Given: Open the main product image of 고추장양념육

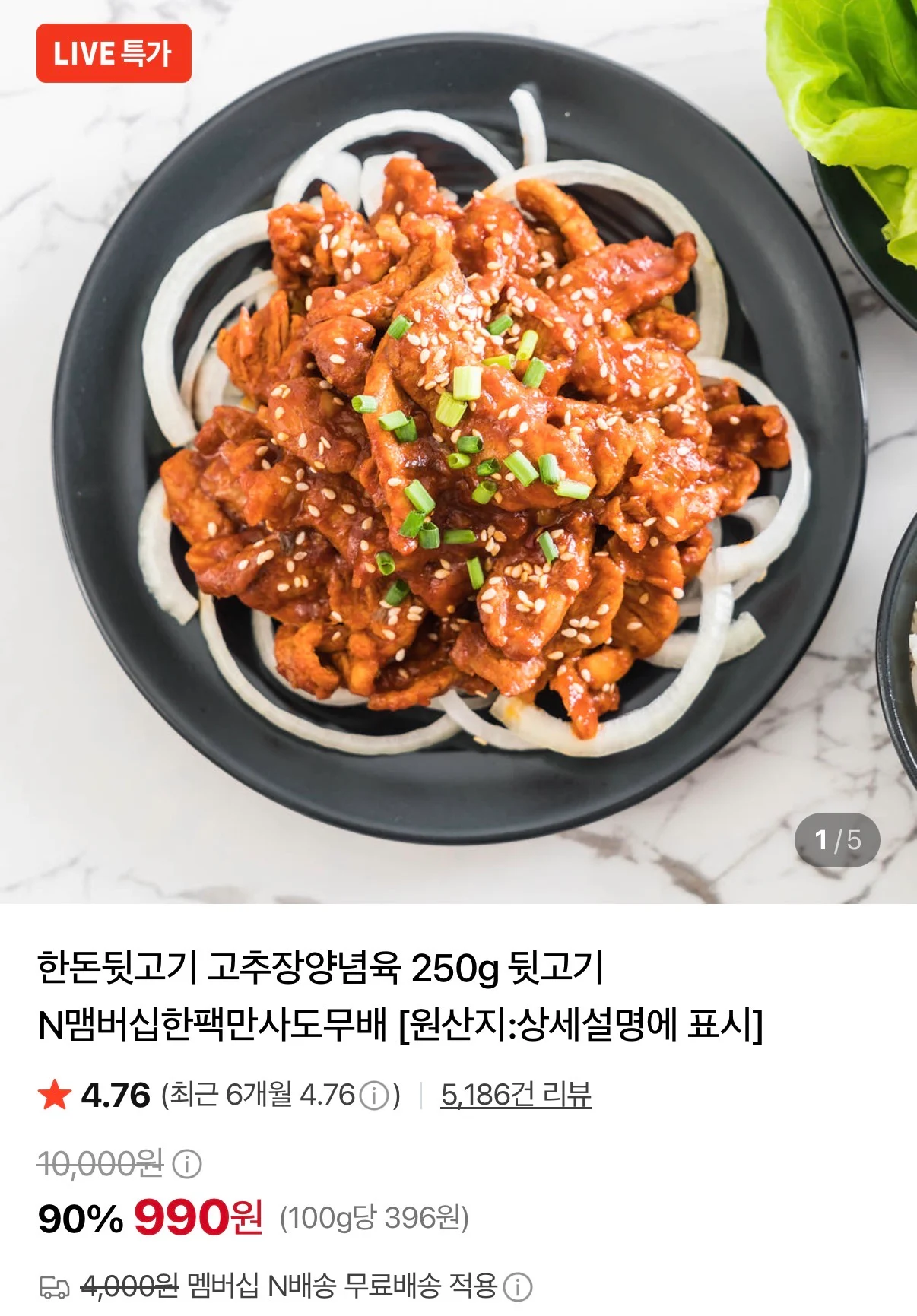Looking at the screenshot, I should pos(458,452).
